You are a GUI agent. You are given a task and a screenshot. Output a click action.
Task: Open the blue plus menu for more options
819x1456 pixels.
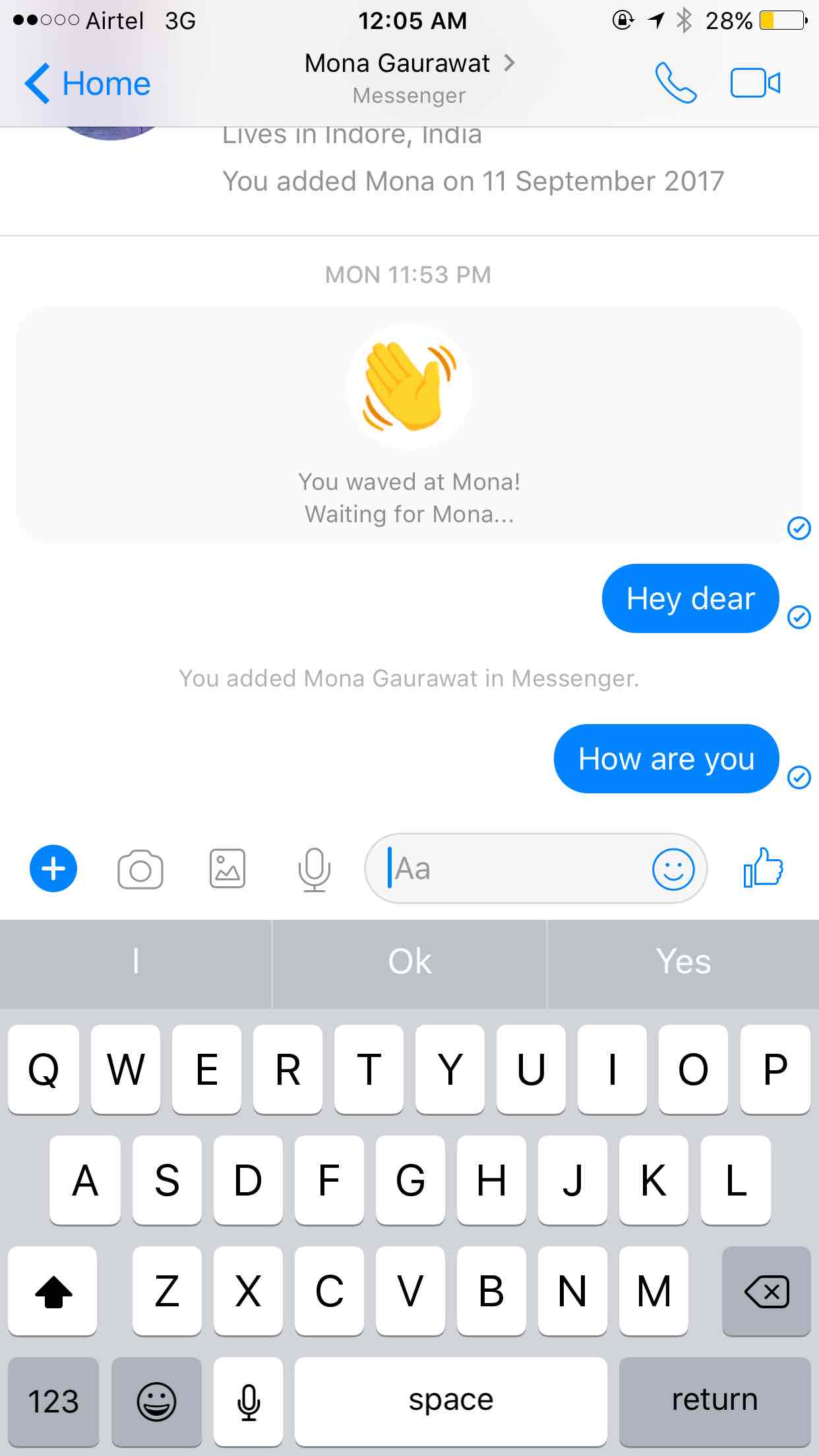tap(53, 868)
